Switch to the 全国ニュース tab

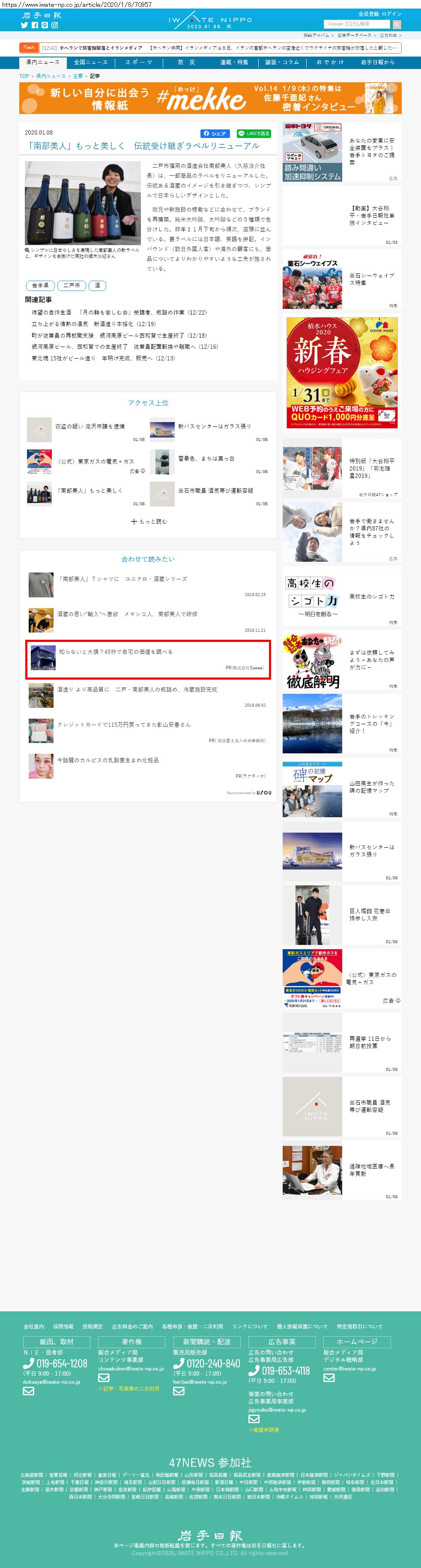coord(91,62)
